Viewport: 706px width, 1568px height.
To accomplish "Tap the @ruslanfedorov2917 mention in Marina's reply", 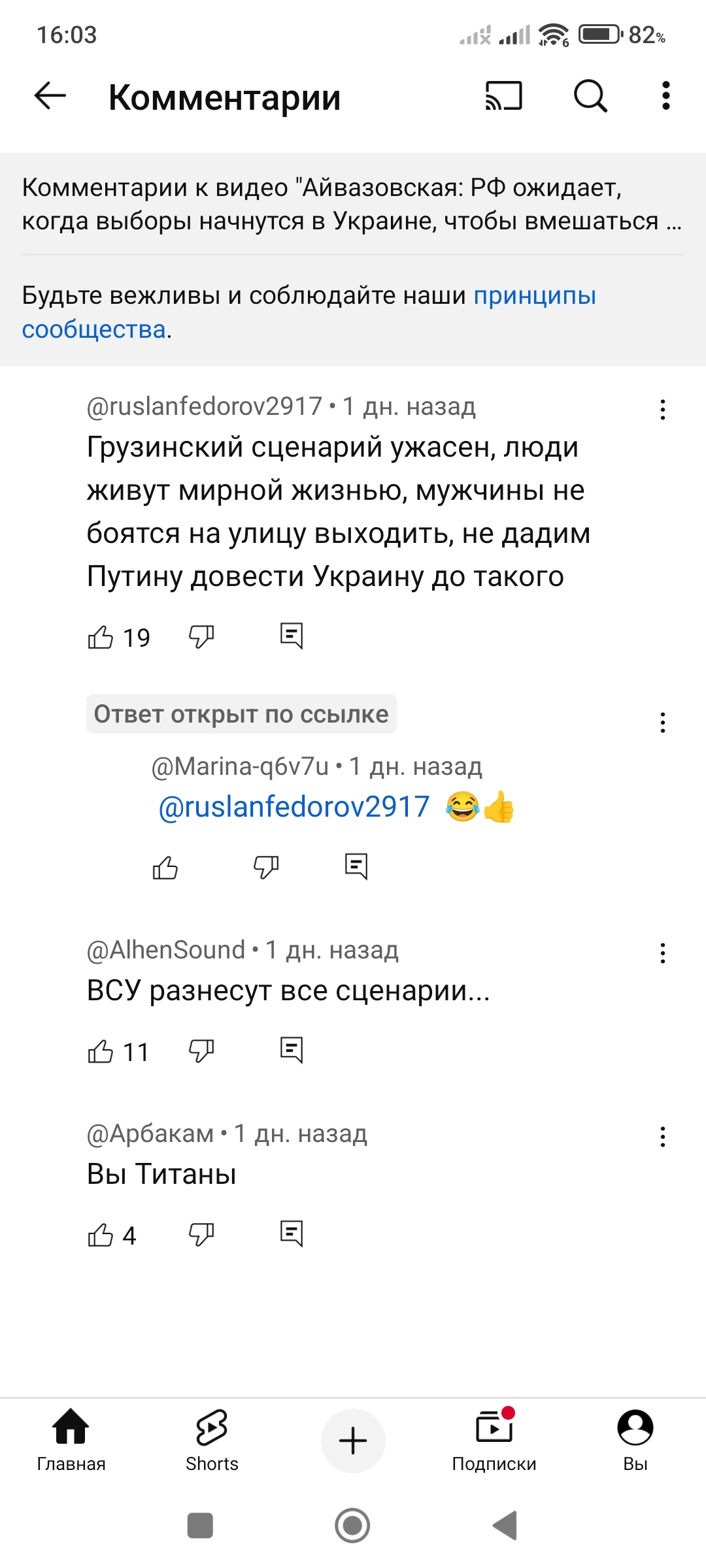I will click(294, 807).
